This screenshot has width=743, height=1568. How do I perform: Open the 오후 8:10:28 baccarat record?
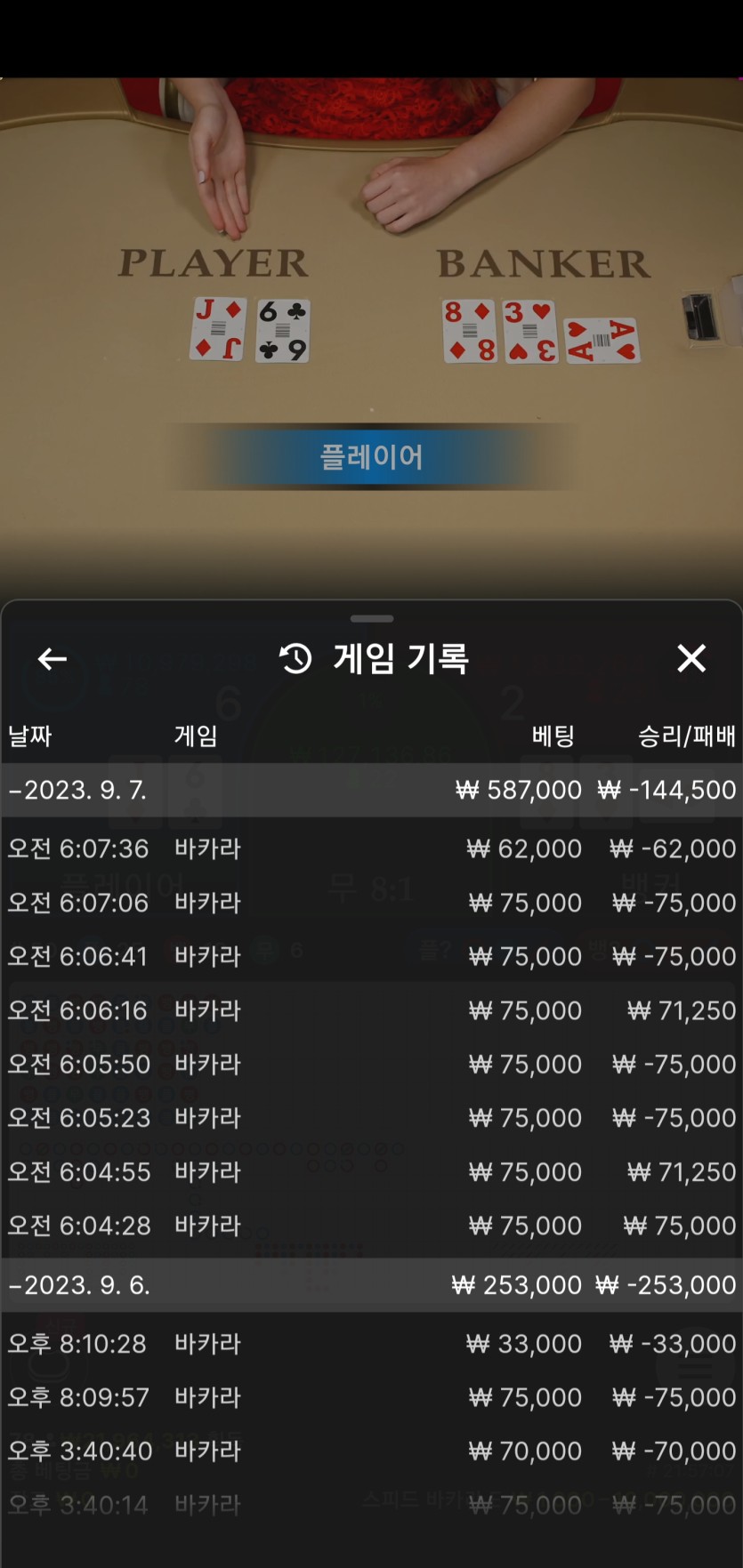coord(371,1344)
